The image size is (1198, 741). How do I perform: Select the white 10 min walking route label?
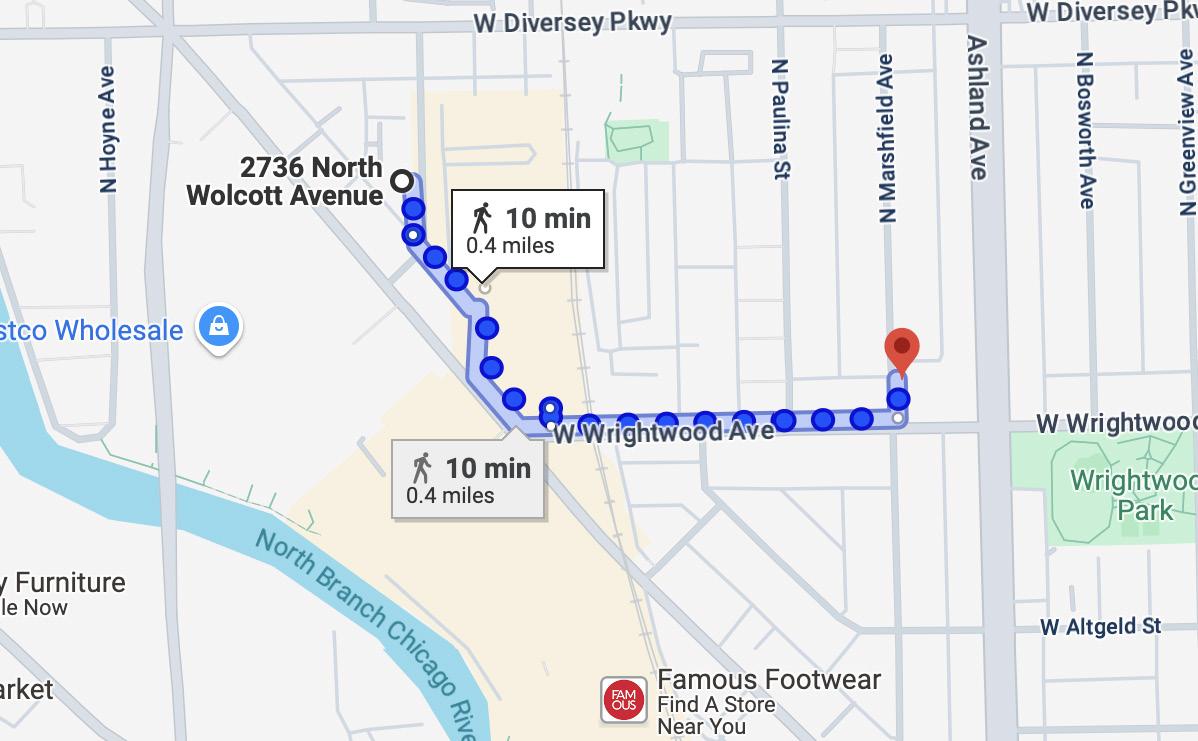[528, 229]
